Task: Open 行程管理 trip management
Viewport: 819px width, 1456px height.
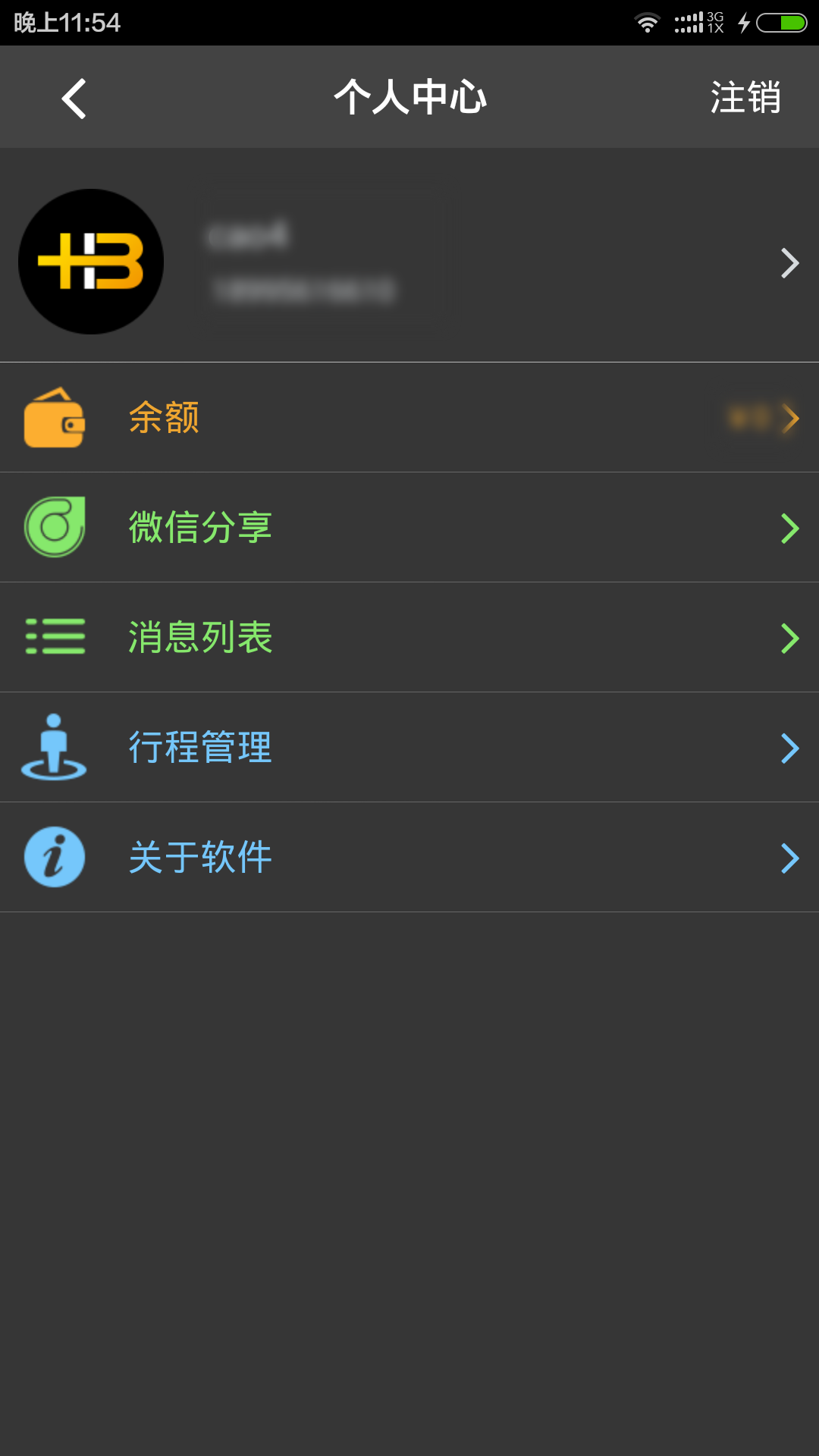Action: point(409,748)
